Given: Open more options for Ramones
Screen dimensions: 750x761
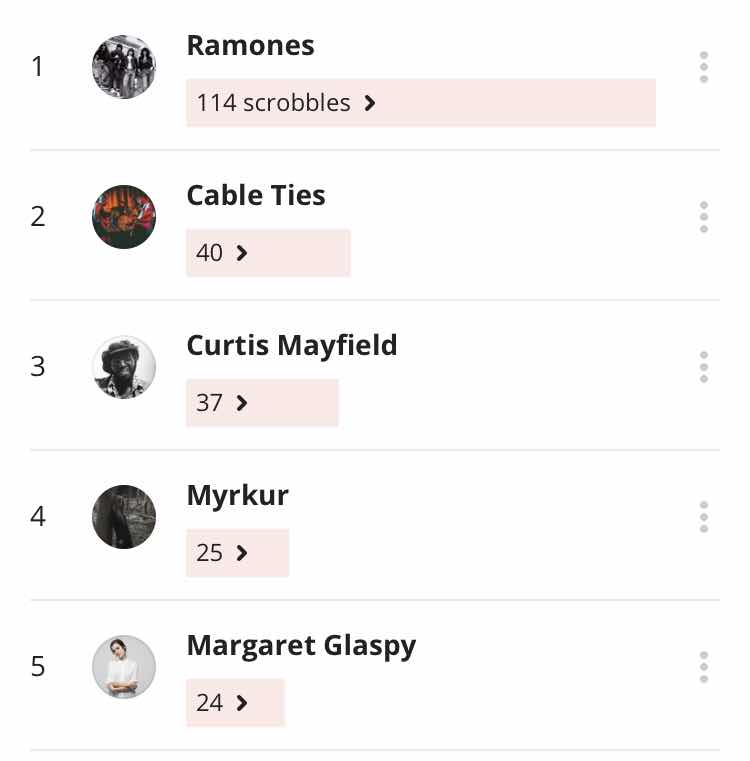Looking at the screenshot, I should pyautogui.click(x=704, y=67).
